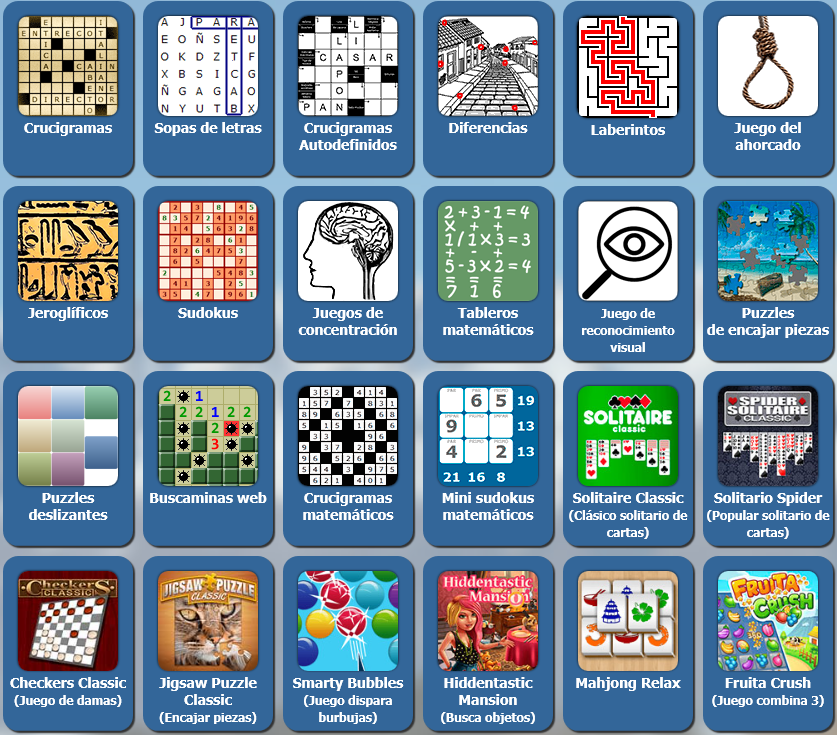This screenshot has width=837, height=735.
Task: Select Tableros matemáticos
Action: tap(488, 251)
